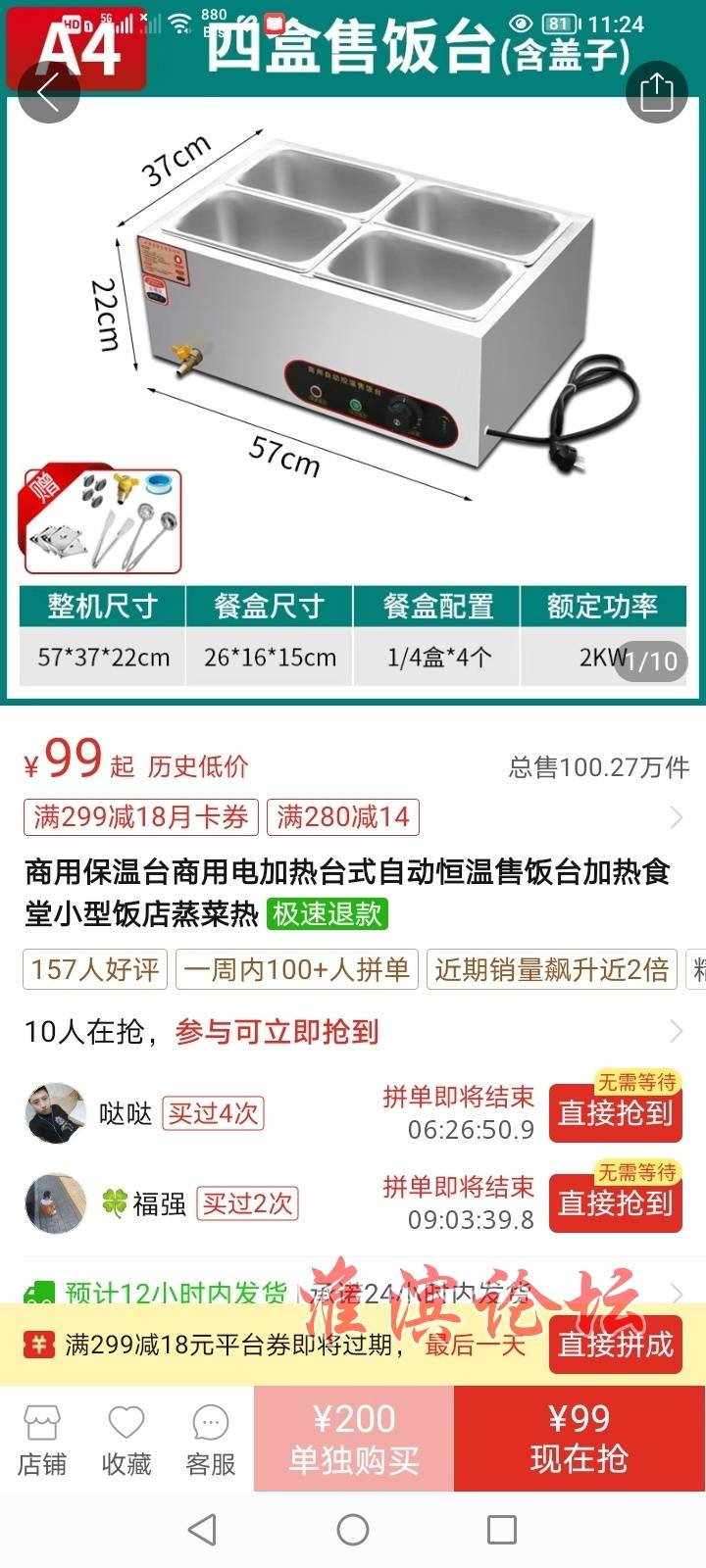This screenshot has height=1568, width=706.
Task: Join 福强's group with 直接抢到
Action: point(615,1203)
